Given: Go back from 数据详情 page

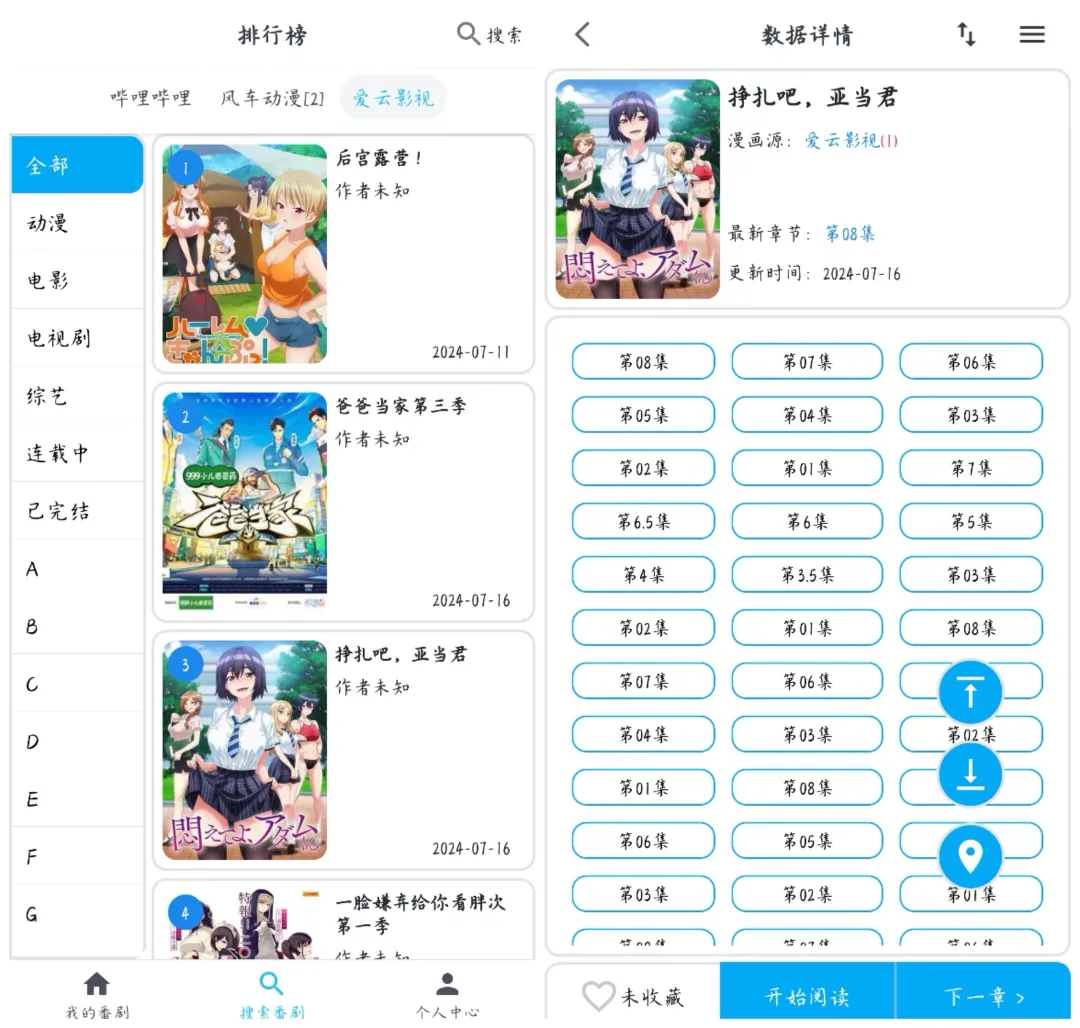Looking at the screenshot, I should [x=583, y=35].
